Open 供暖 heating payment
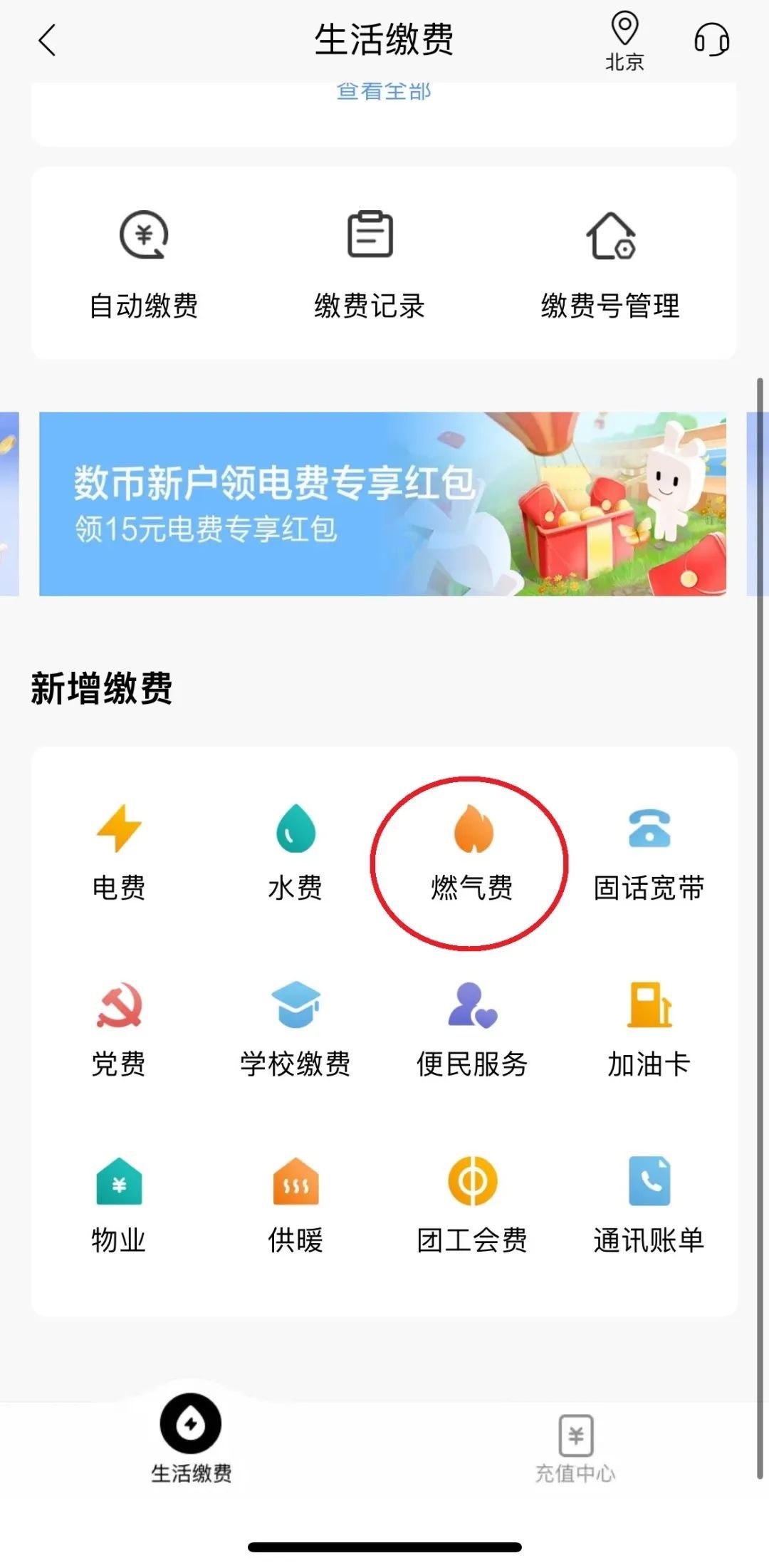The image size is (769, 1568). pos(295,1205)
